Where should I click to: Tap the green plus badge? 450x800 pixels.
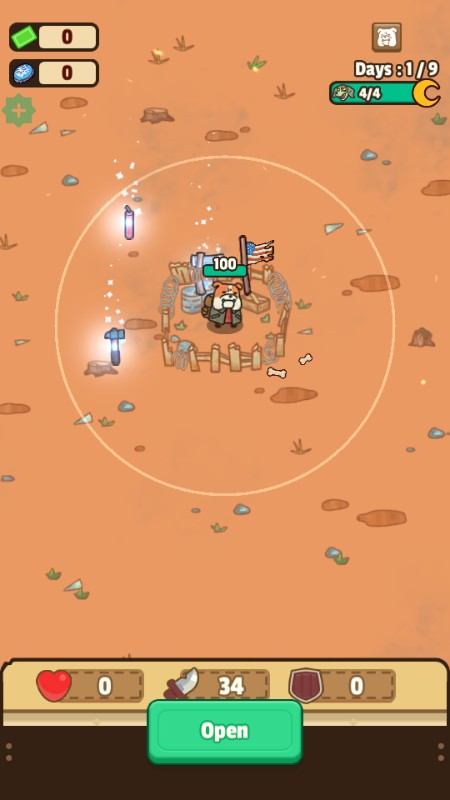coord(18,110)
